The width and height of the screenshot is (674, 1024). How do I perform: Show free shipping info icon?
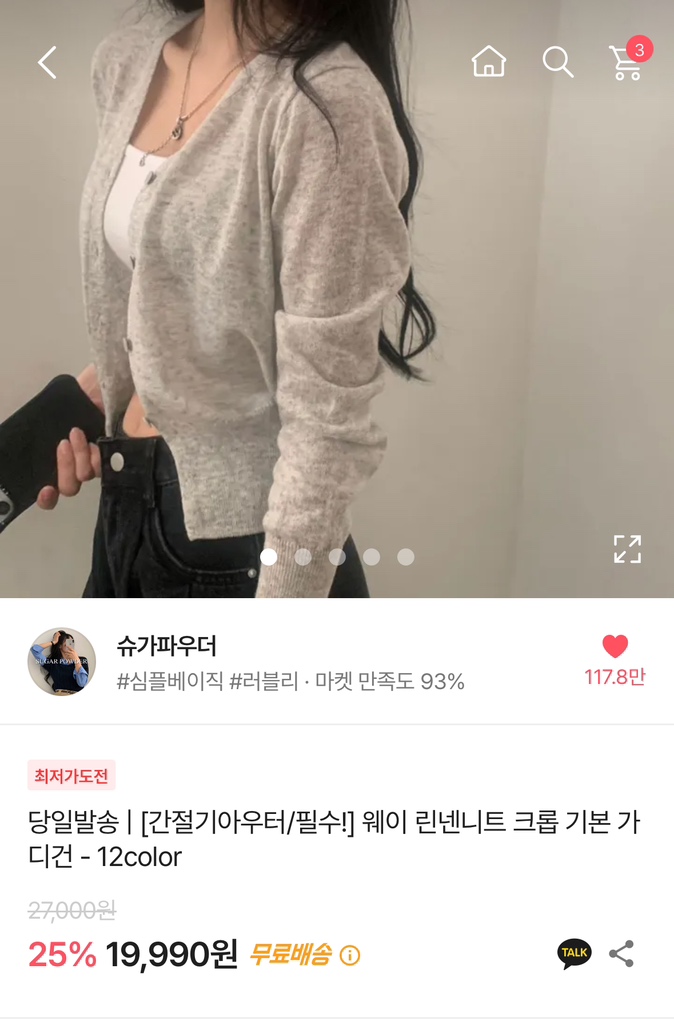click(x=350, y=955)
